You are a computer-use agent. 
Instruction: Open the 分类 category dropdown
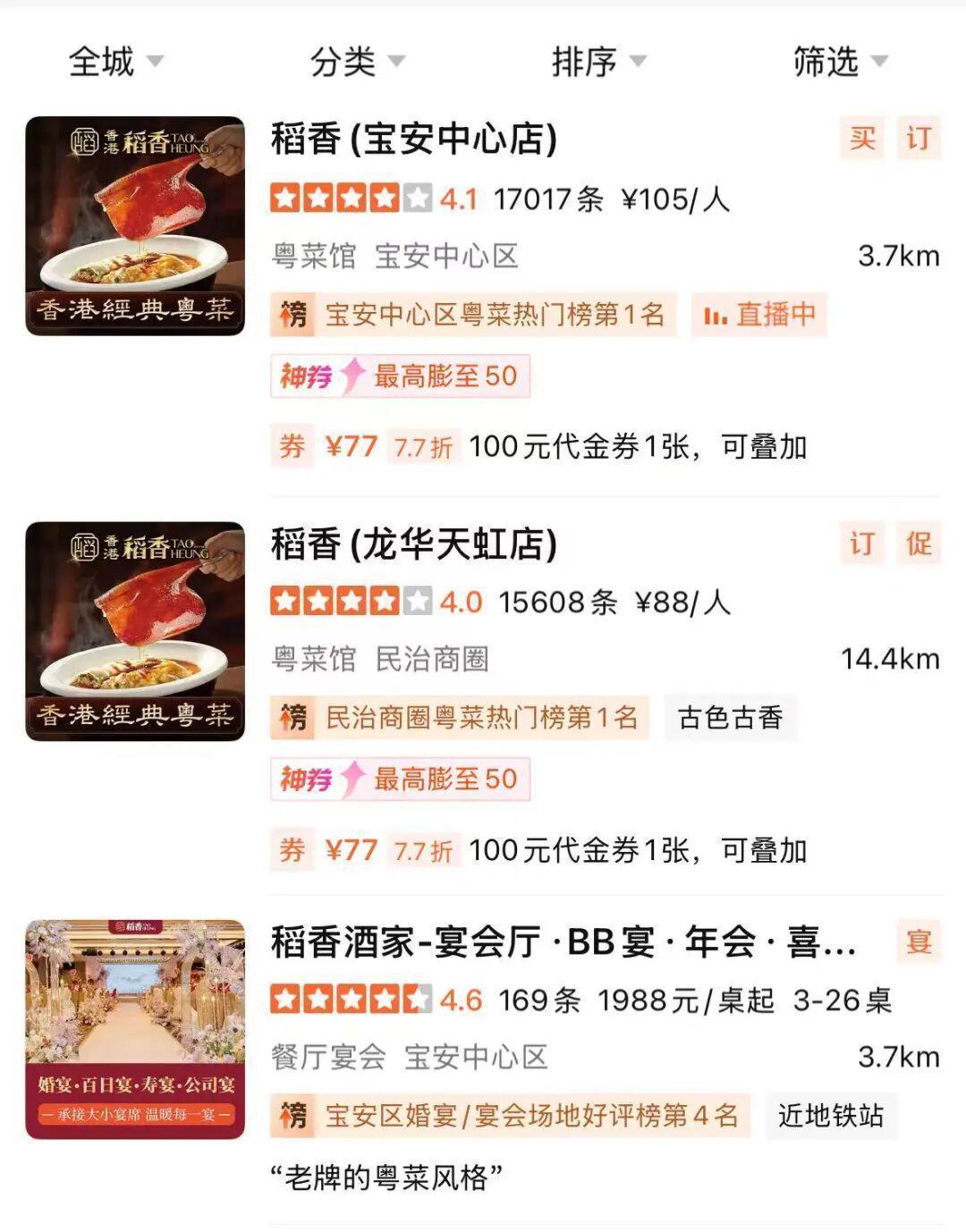[x=353, y=63]
